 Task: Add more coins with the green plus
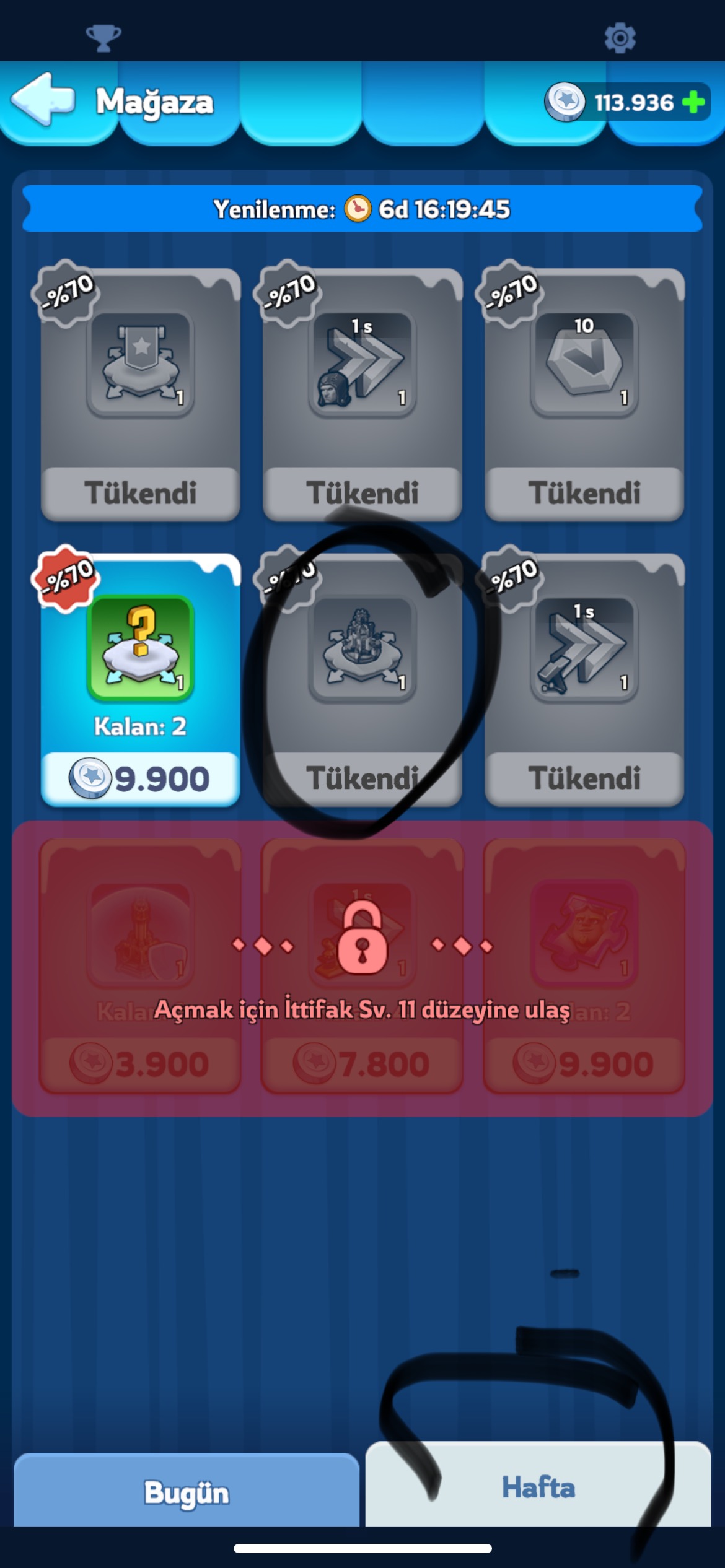point(693,102)
